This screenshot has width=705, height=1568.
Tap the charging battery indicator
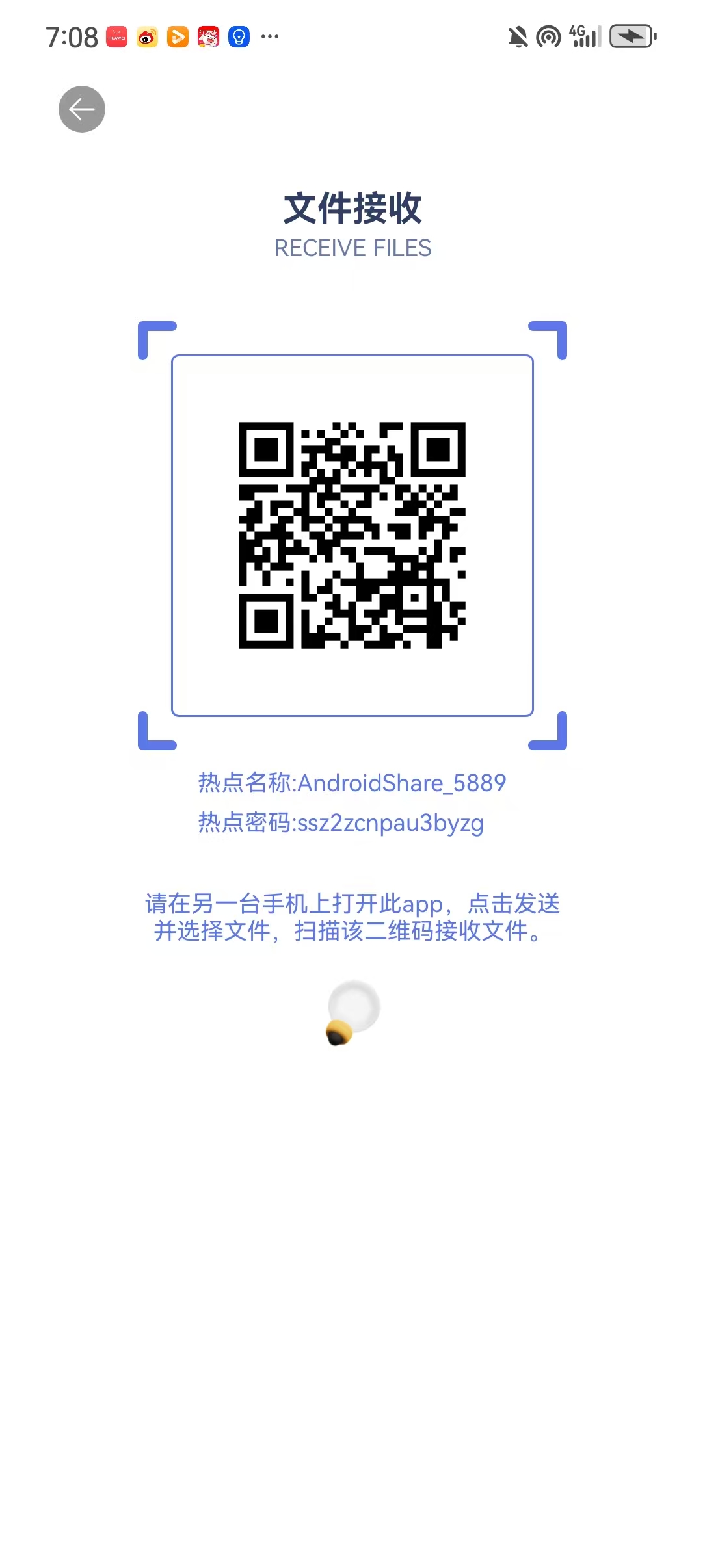(x=628, y=37)
